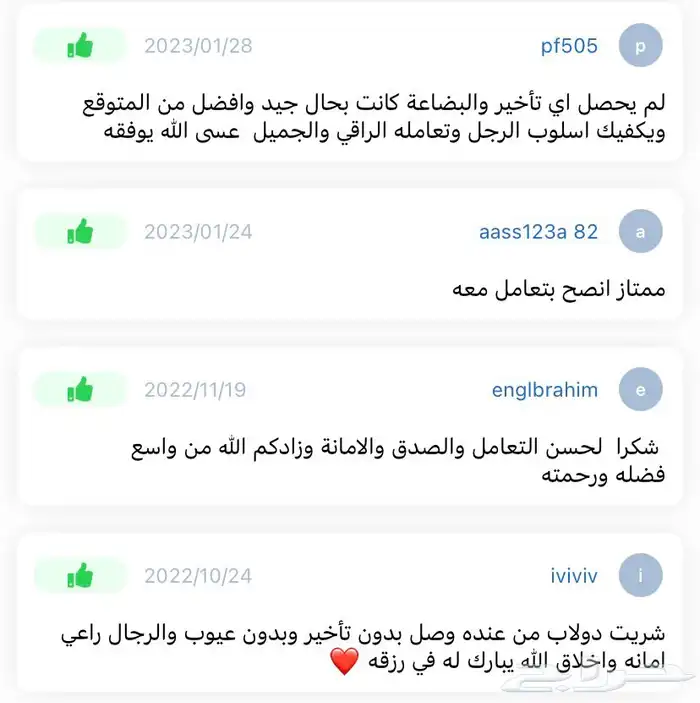Image resolution: width=700 pixels, height=703 pixels.
Task: Open the profile of user pf505
Action: [568, 46]
